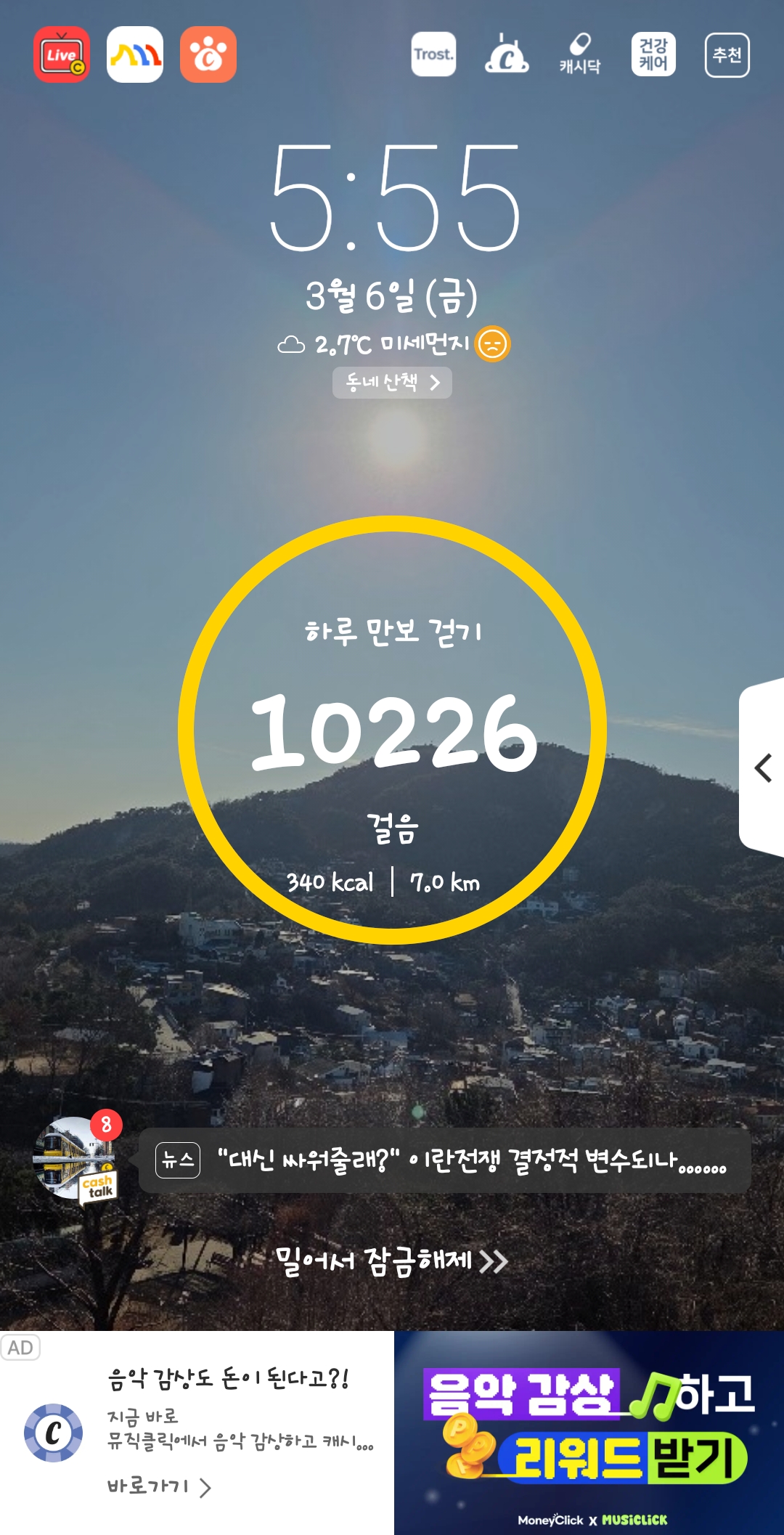
Task: Open the Trost shortcut
Action: [x=433, y=54]
